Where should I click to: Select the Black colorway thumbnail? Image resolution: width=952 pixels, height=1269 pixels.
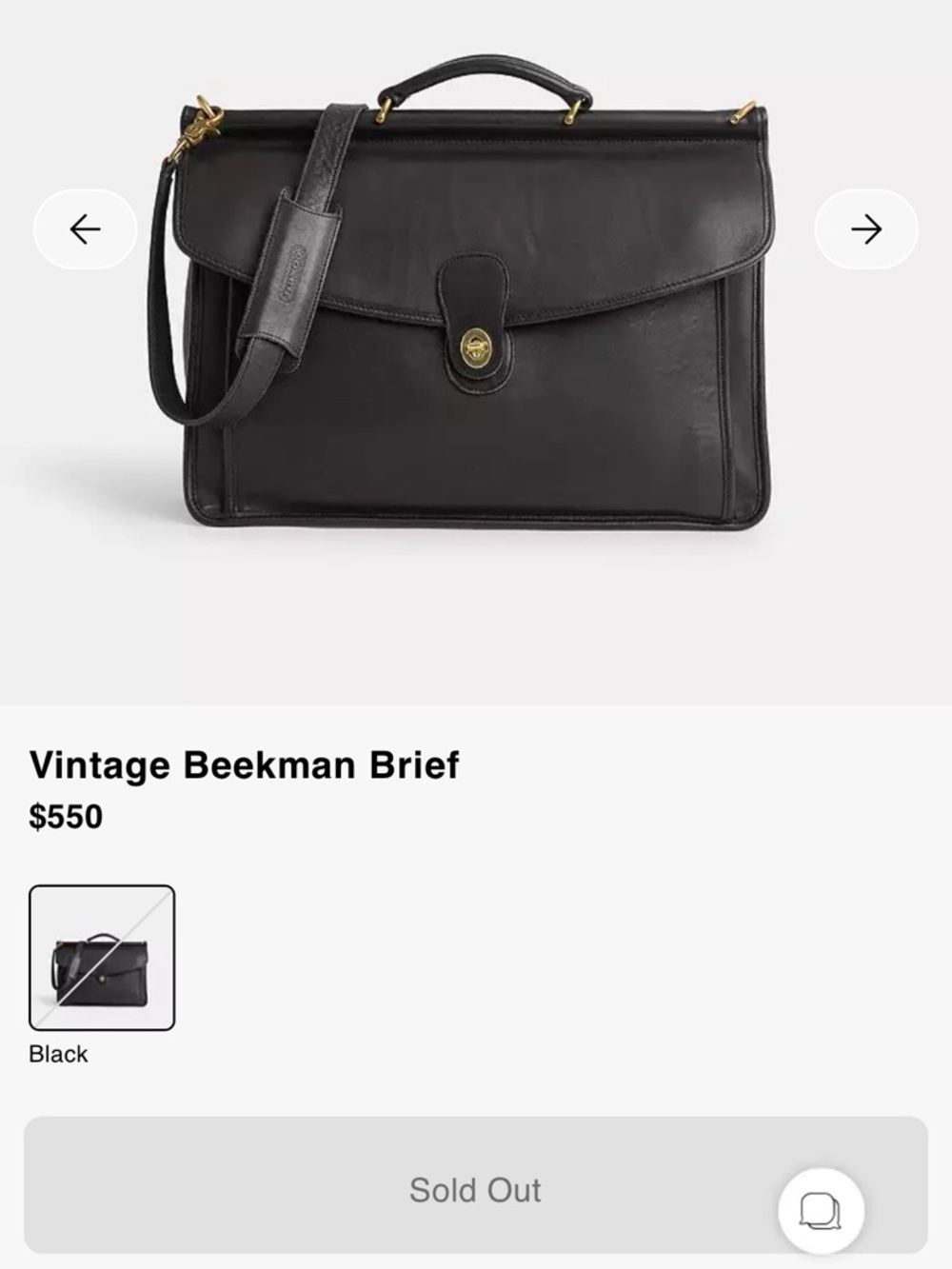coord(104,957)
